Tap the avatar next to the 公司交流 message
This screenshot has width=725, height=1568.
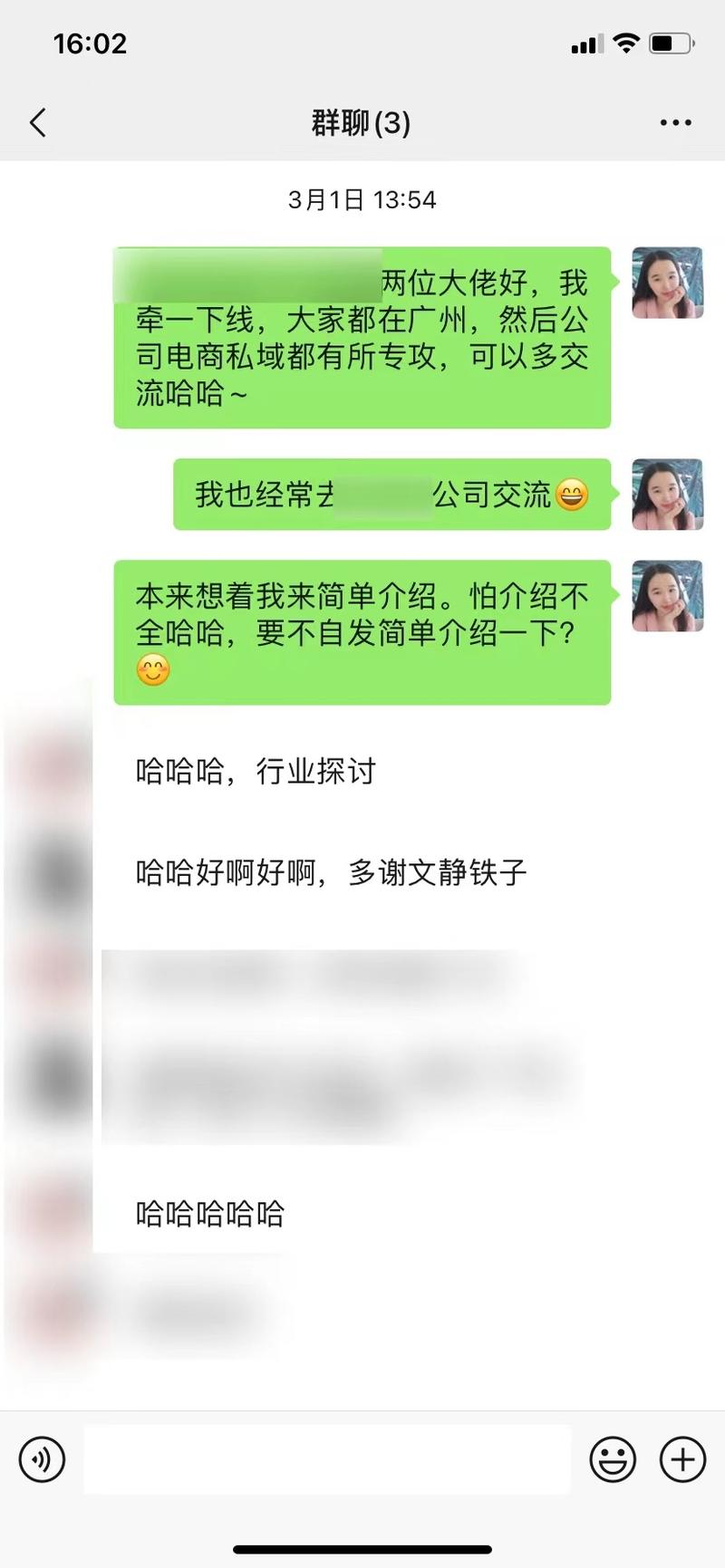pos(666,495)
